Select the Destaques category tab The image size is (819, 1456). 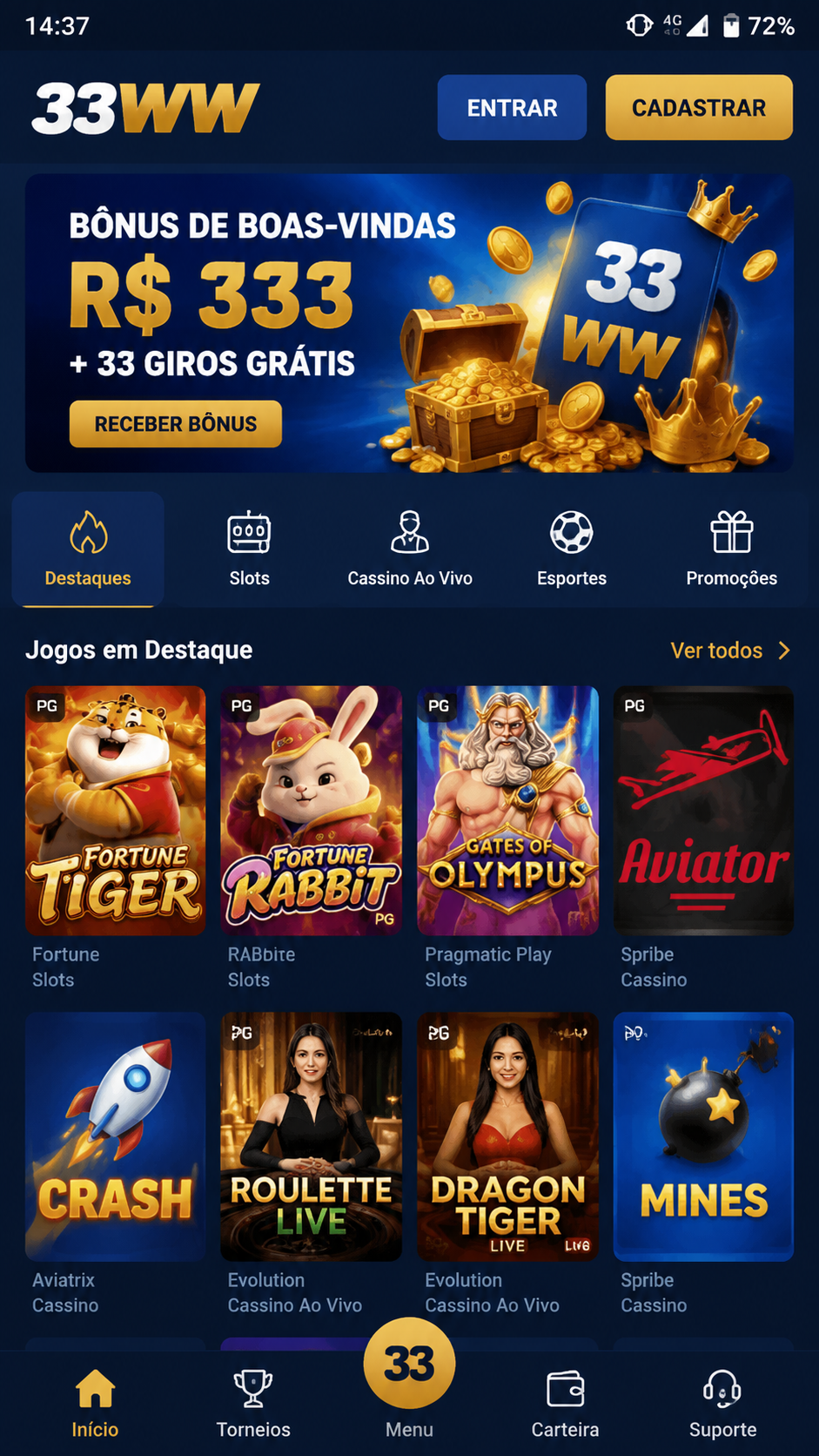tap(88, 549)
